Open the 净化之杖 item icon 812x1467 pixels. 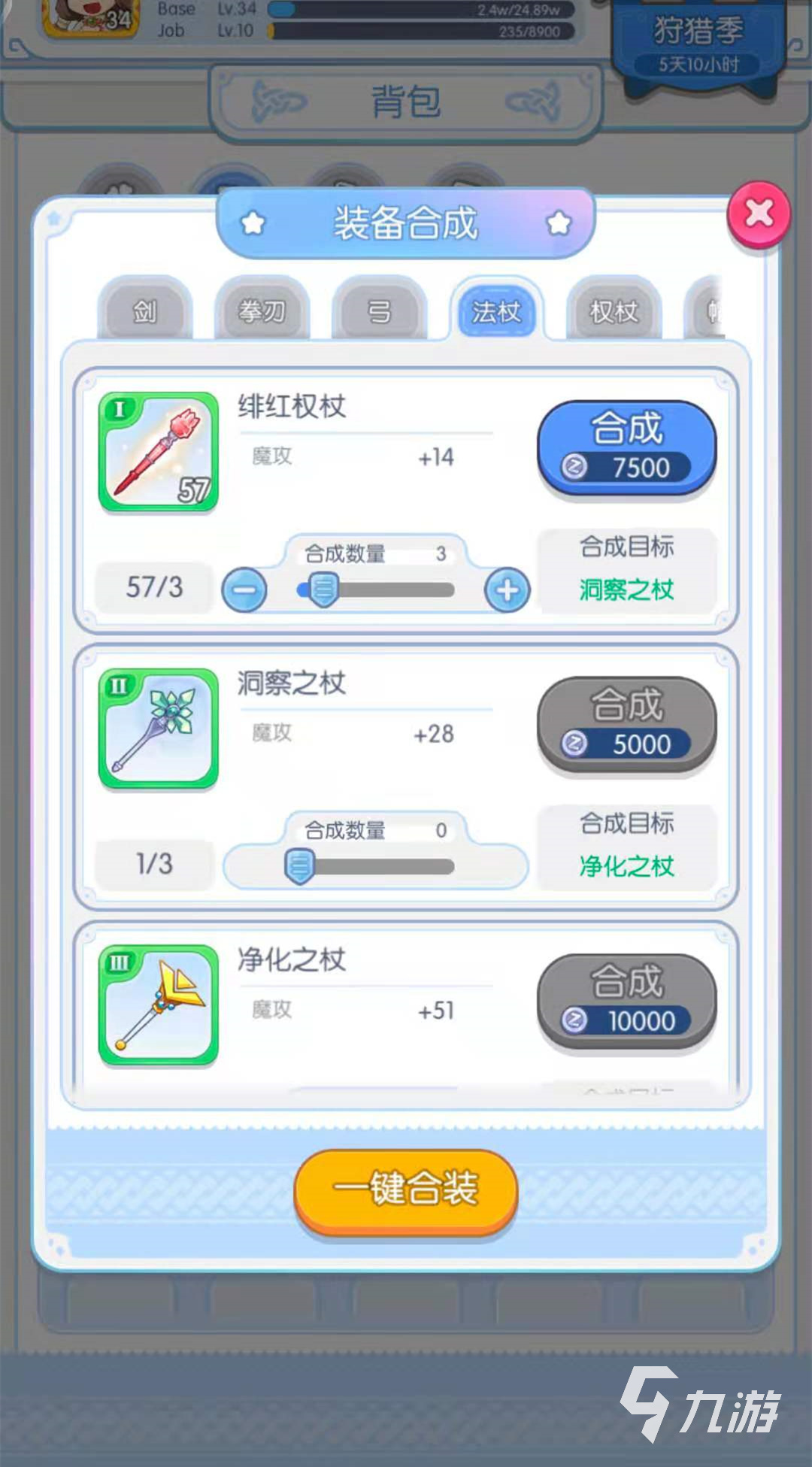pyautogui.click(x=159, y=1005)
